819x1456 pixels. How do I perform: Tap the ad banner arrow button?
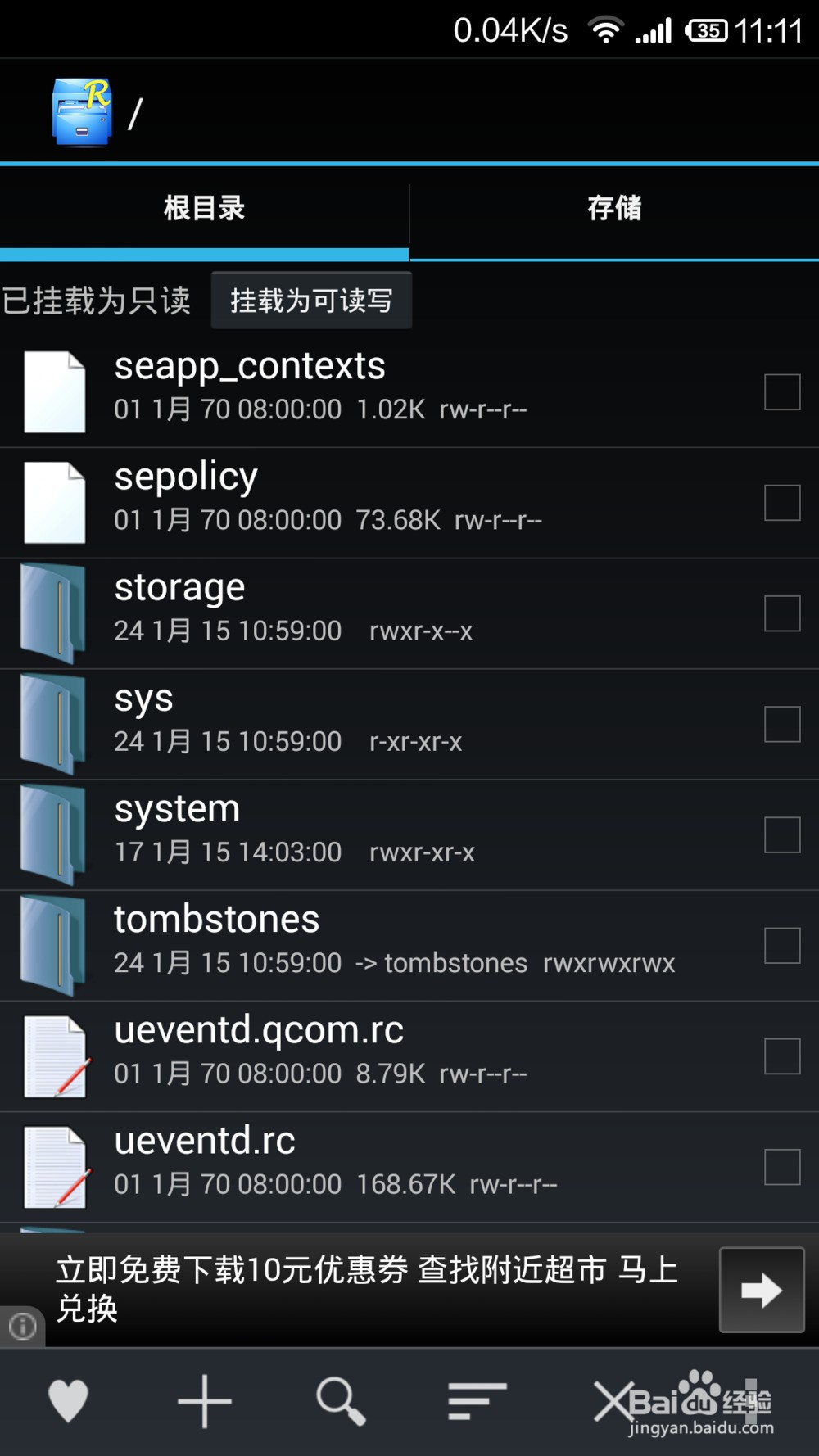(x=761, y=1290)
